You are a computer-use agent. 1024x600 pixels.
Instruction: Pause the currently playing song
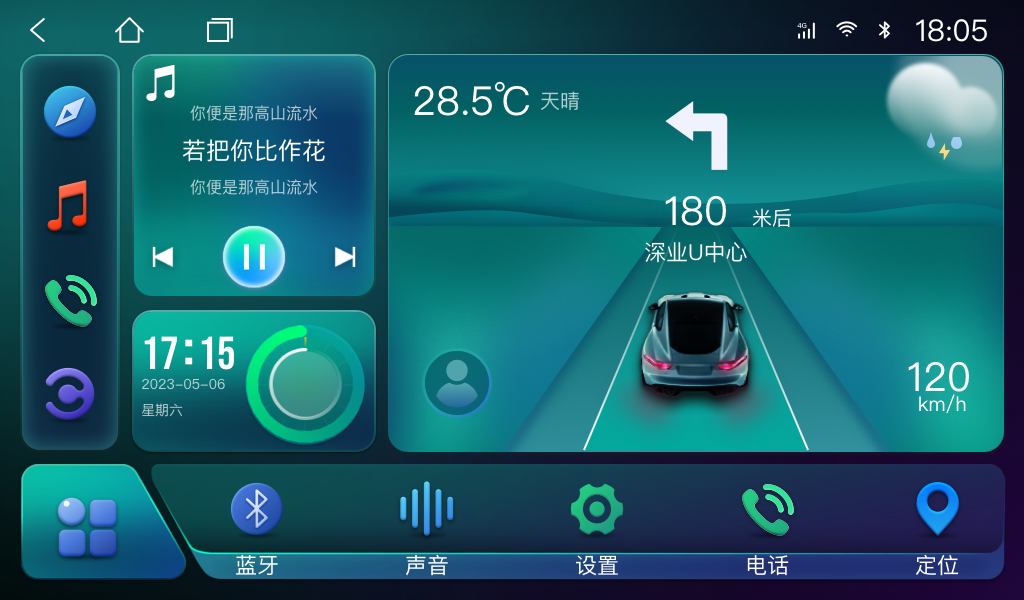254,257
